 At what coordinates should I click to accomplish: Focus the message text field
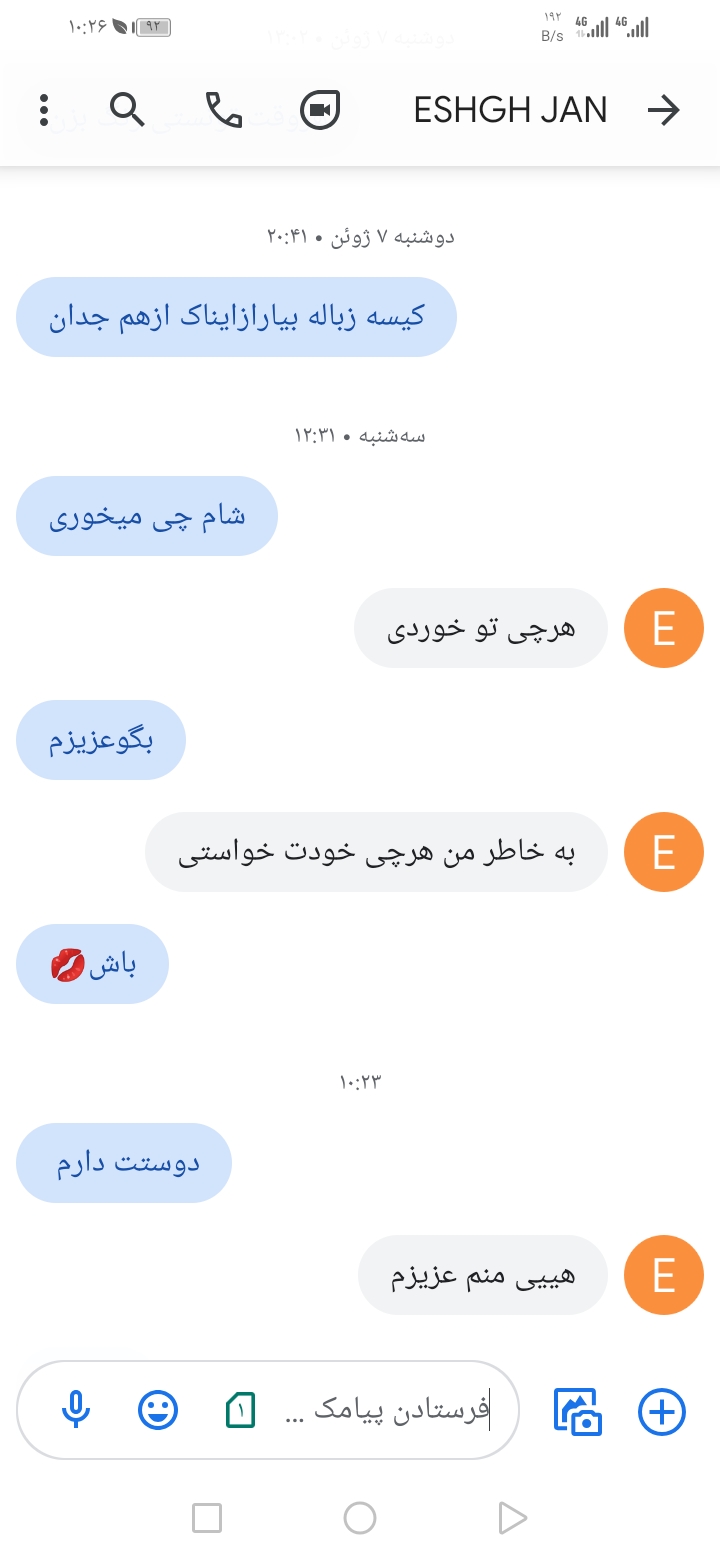(x=390, y=1411)
